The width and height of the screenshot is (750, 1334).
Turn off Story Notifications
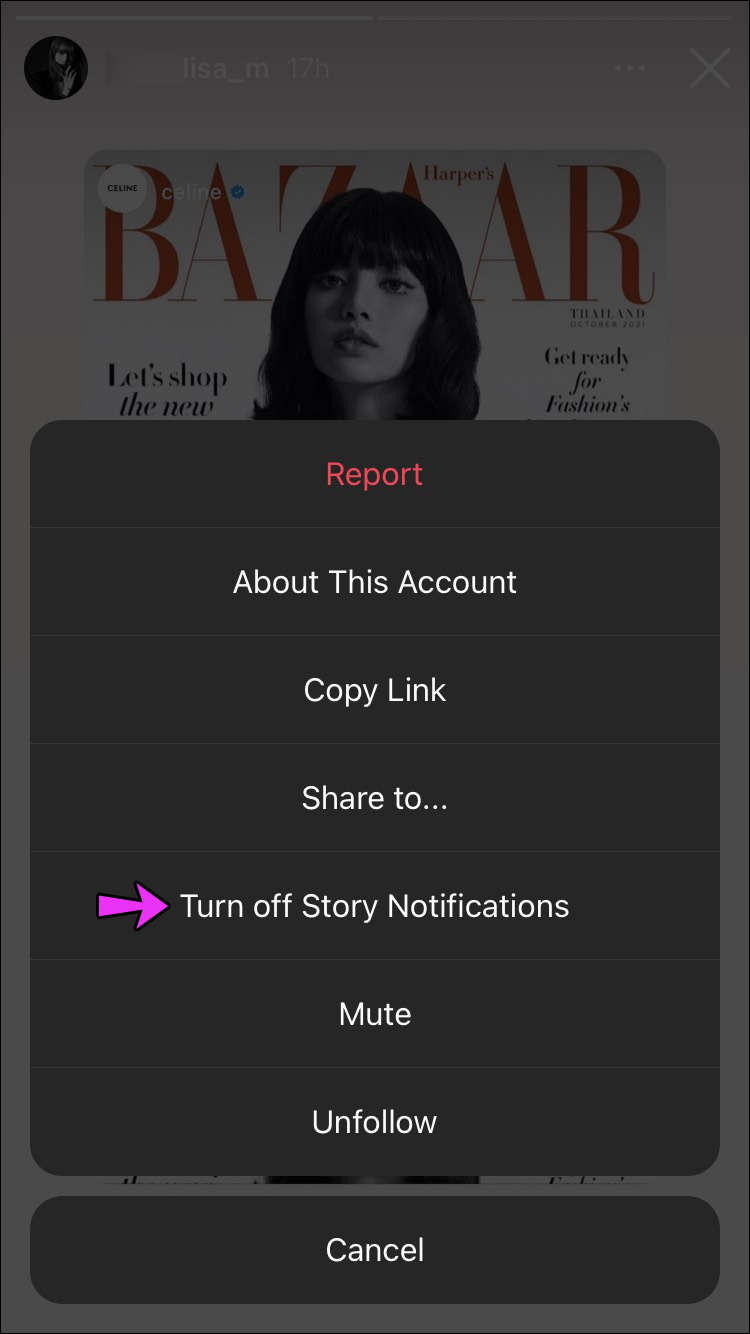[374, 906]
